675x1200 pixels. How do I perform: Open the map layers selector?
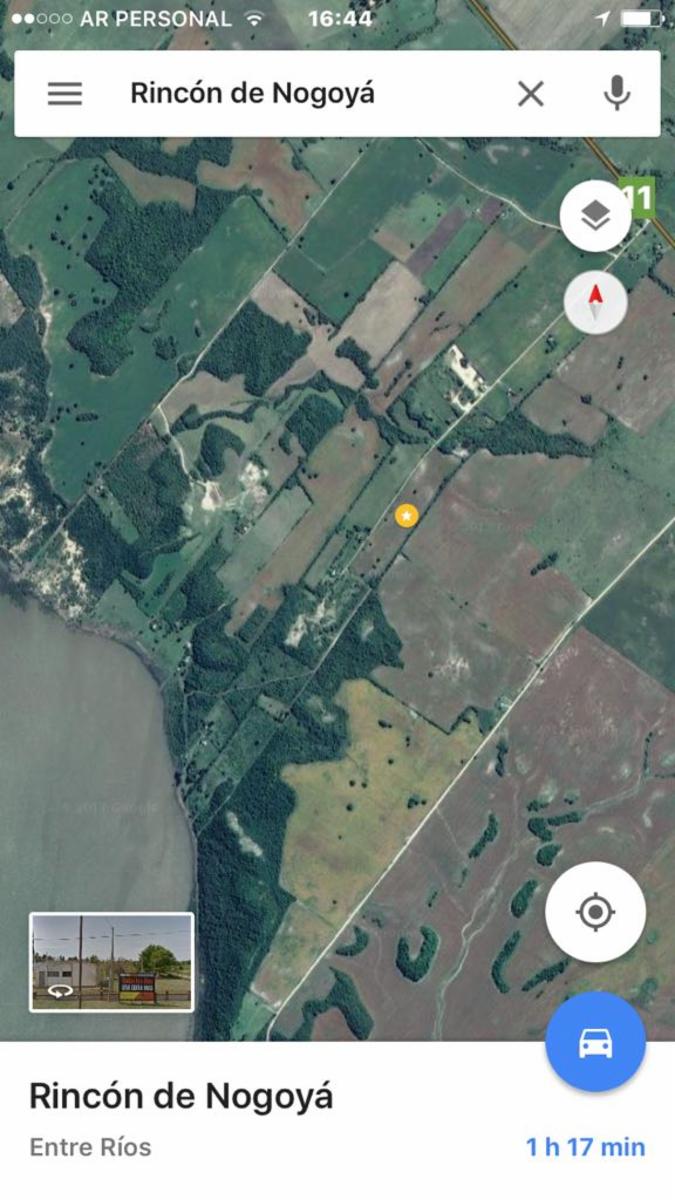click(x=596, y=215)
